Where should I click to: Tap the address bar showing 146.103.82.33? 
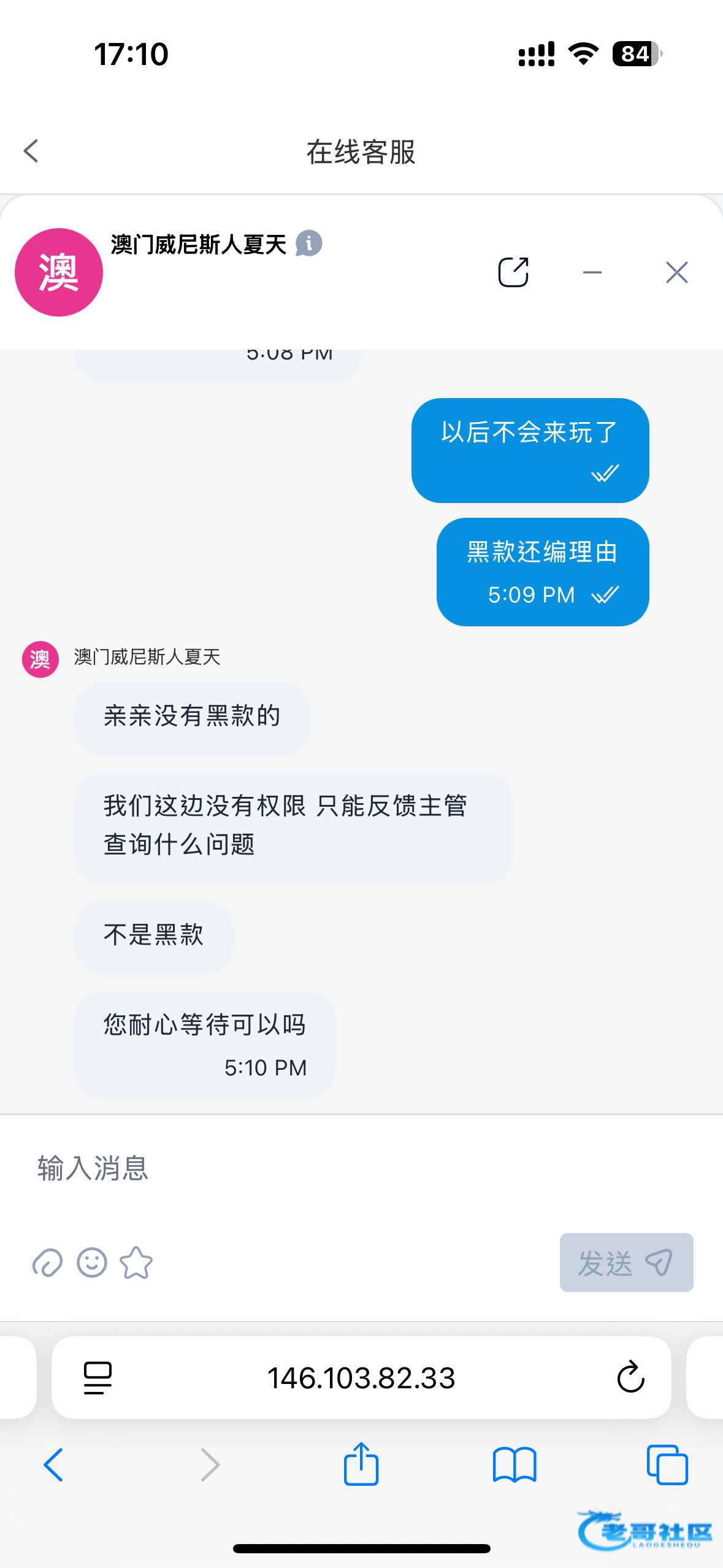[361, 1378]
